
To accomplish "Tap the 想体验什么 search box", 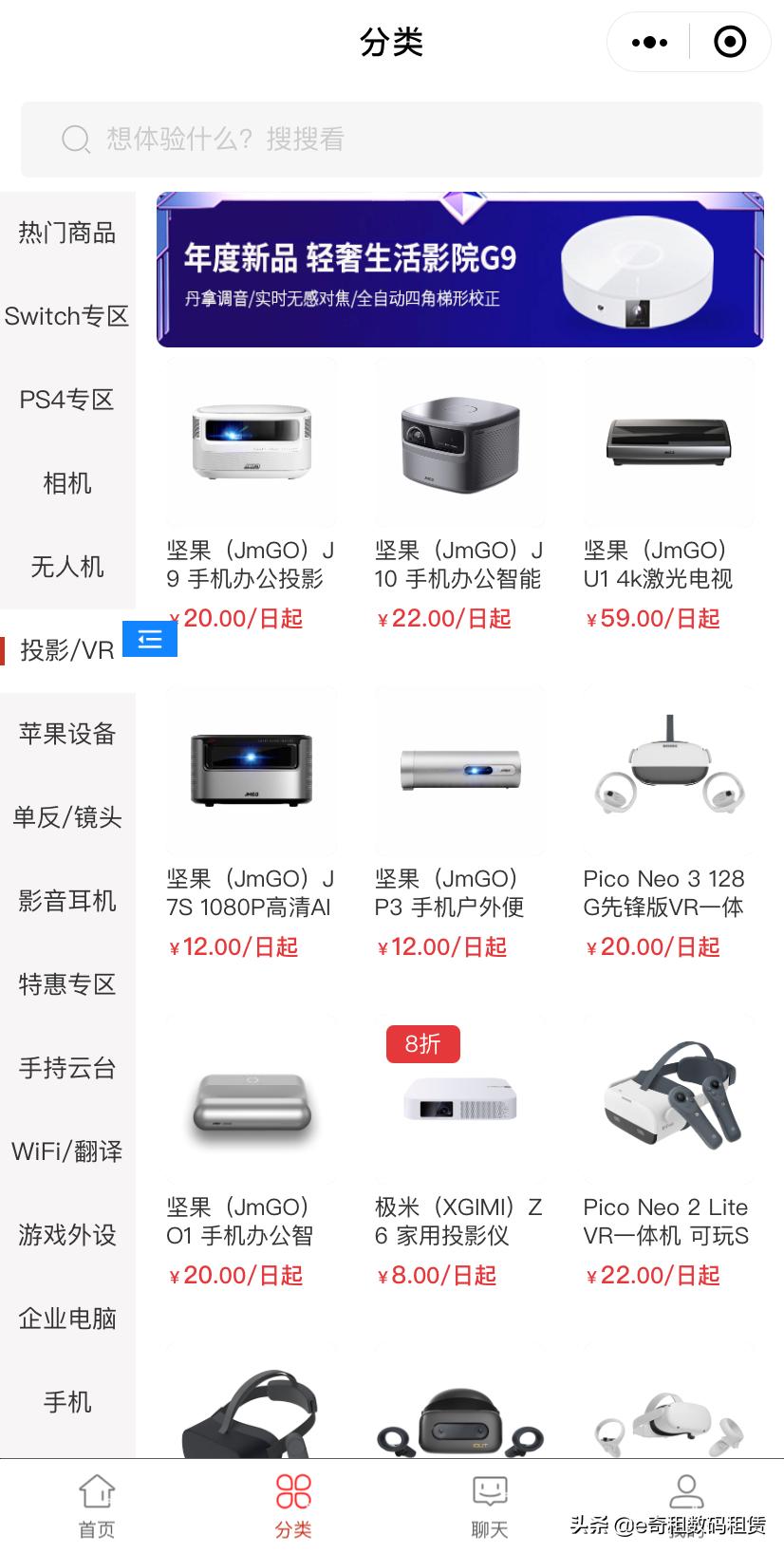I will click(x=392, y=140).
